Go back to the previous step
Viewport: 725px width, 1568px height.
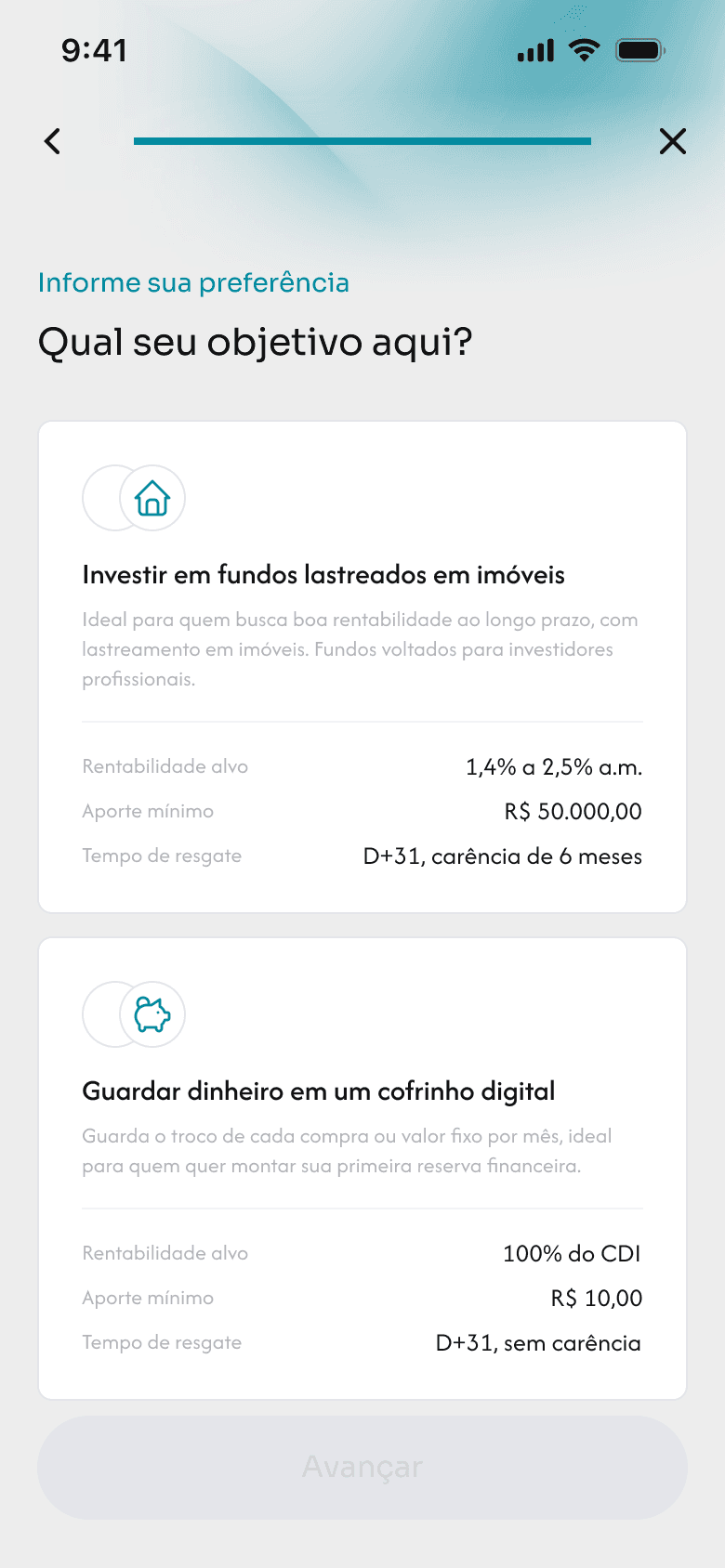pyautogui.click(x=53, y=141)
